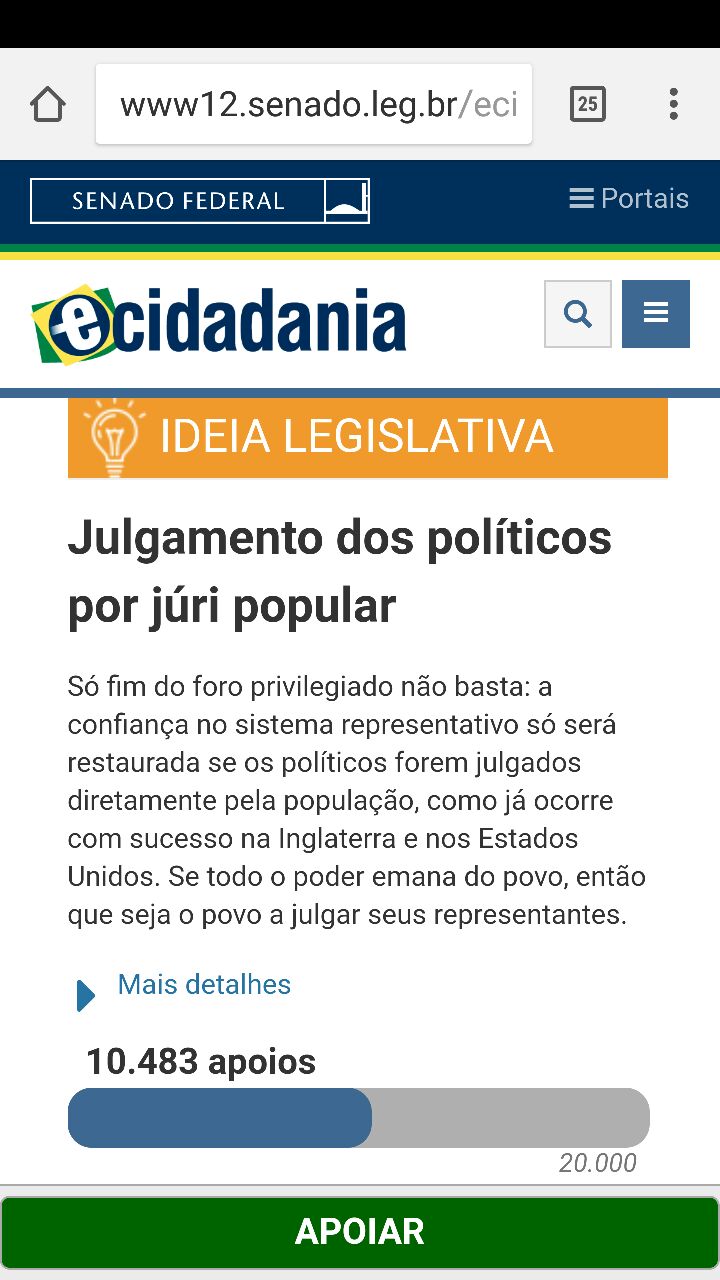Viewport: 720px width, 1280px height.
Task: Open the Senado Federal homepage link
Action: (200, 201)
